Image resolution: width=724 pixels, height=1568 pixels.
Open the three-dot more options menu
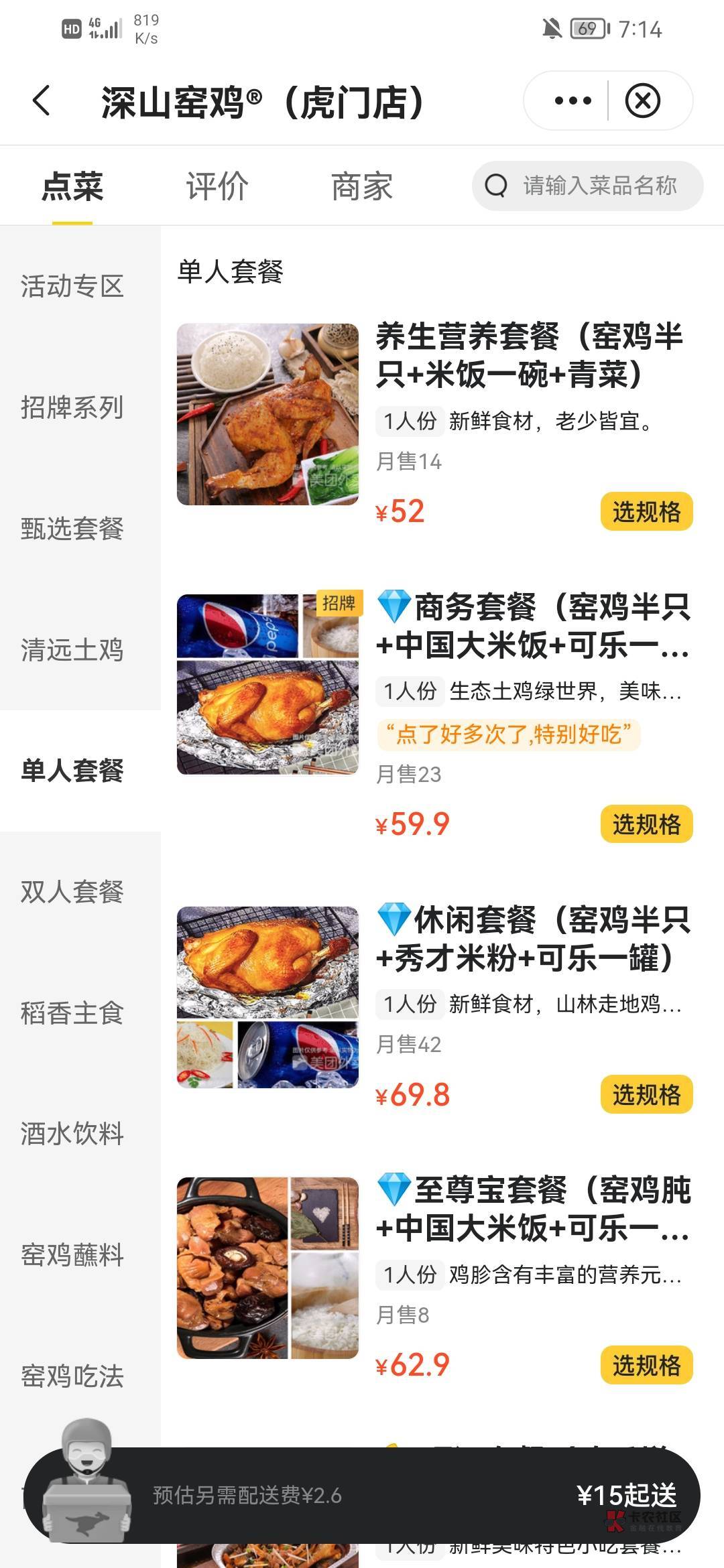572,101
